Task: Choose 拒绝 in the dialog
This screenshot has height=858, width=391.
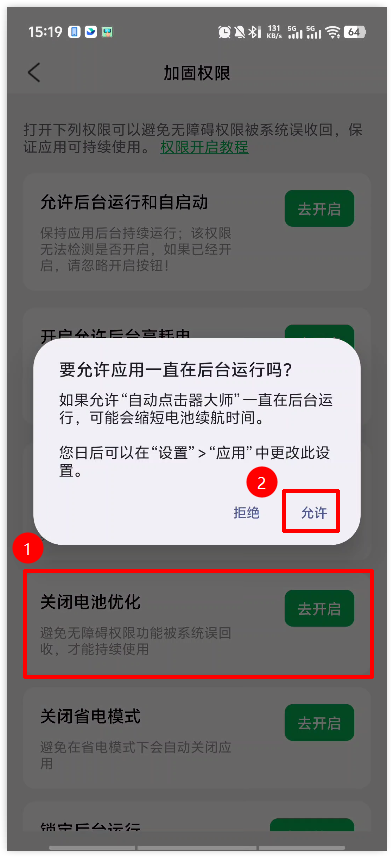Action: click(x=246, y=512)
